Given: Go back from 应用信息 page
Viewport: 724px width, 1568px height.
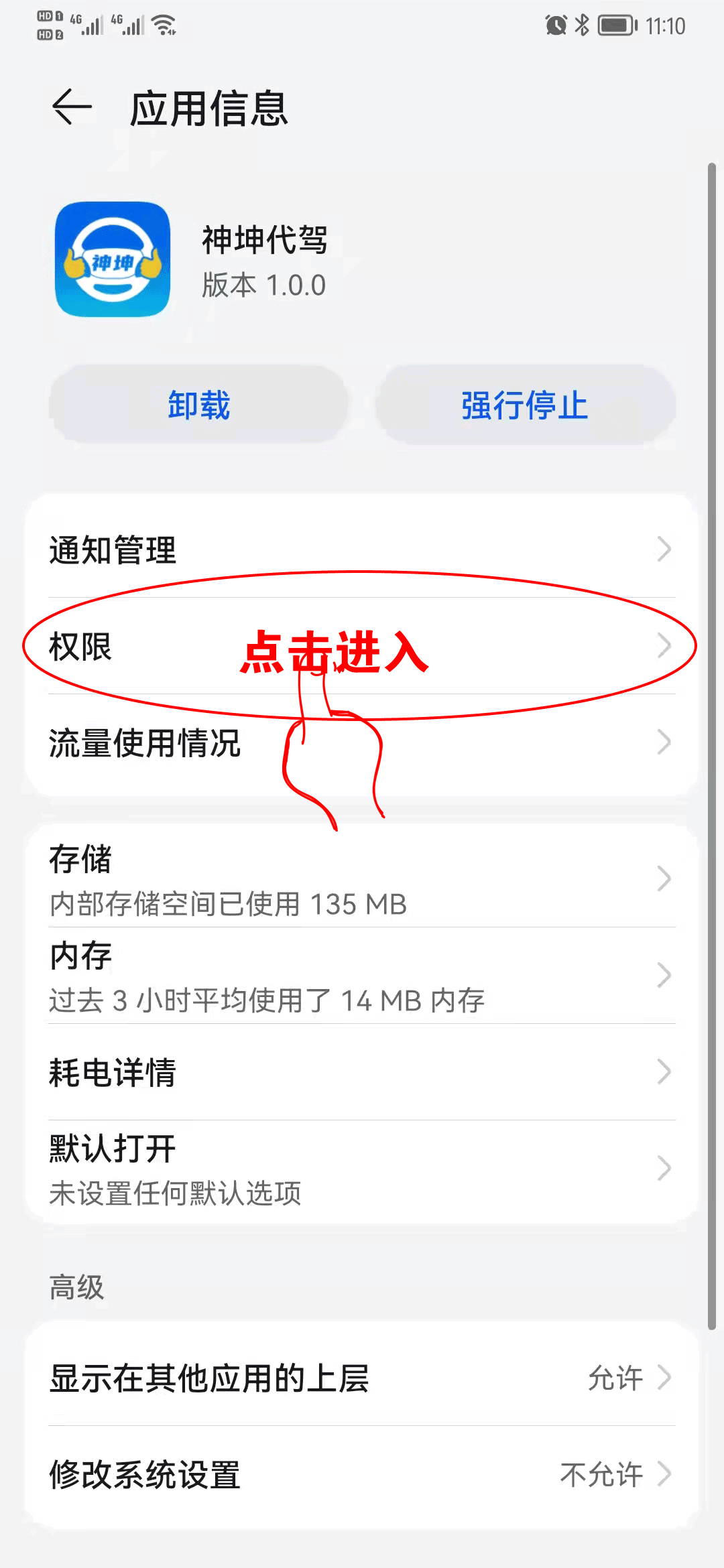Looking at the screenshot, I should 72,107.
